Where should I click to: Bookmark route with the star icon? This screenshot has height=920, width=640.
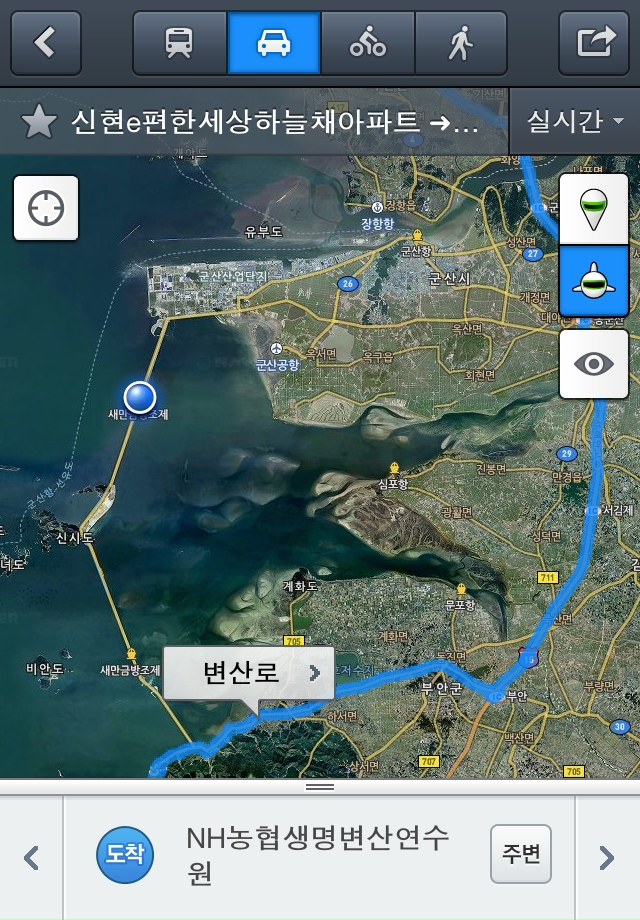tap(39, 122)
